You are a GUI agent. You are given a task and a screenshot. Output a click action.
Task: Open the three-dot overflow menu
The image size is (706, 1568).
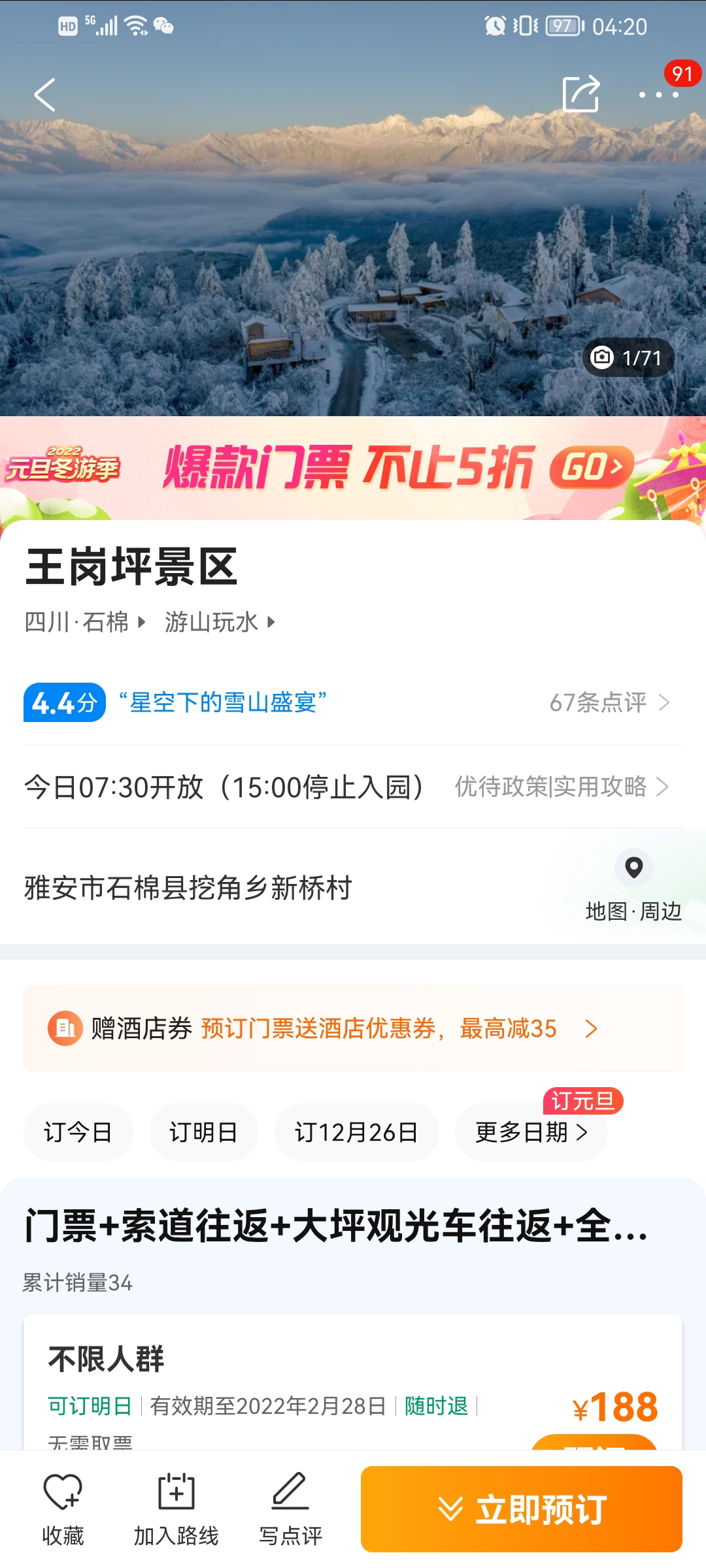[x=658, y=95]
